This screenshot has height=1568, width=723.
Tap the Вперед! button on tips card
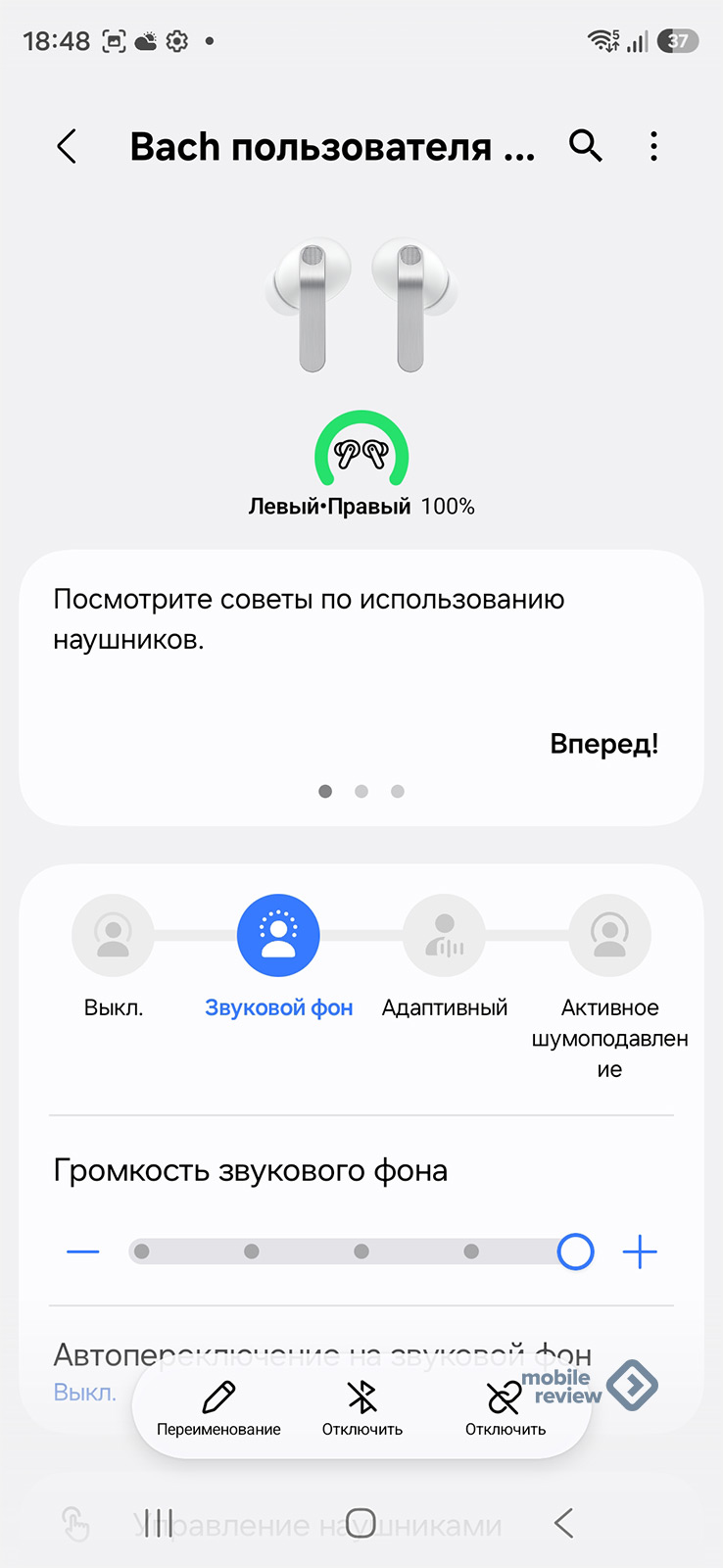pos(603,744)
